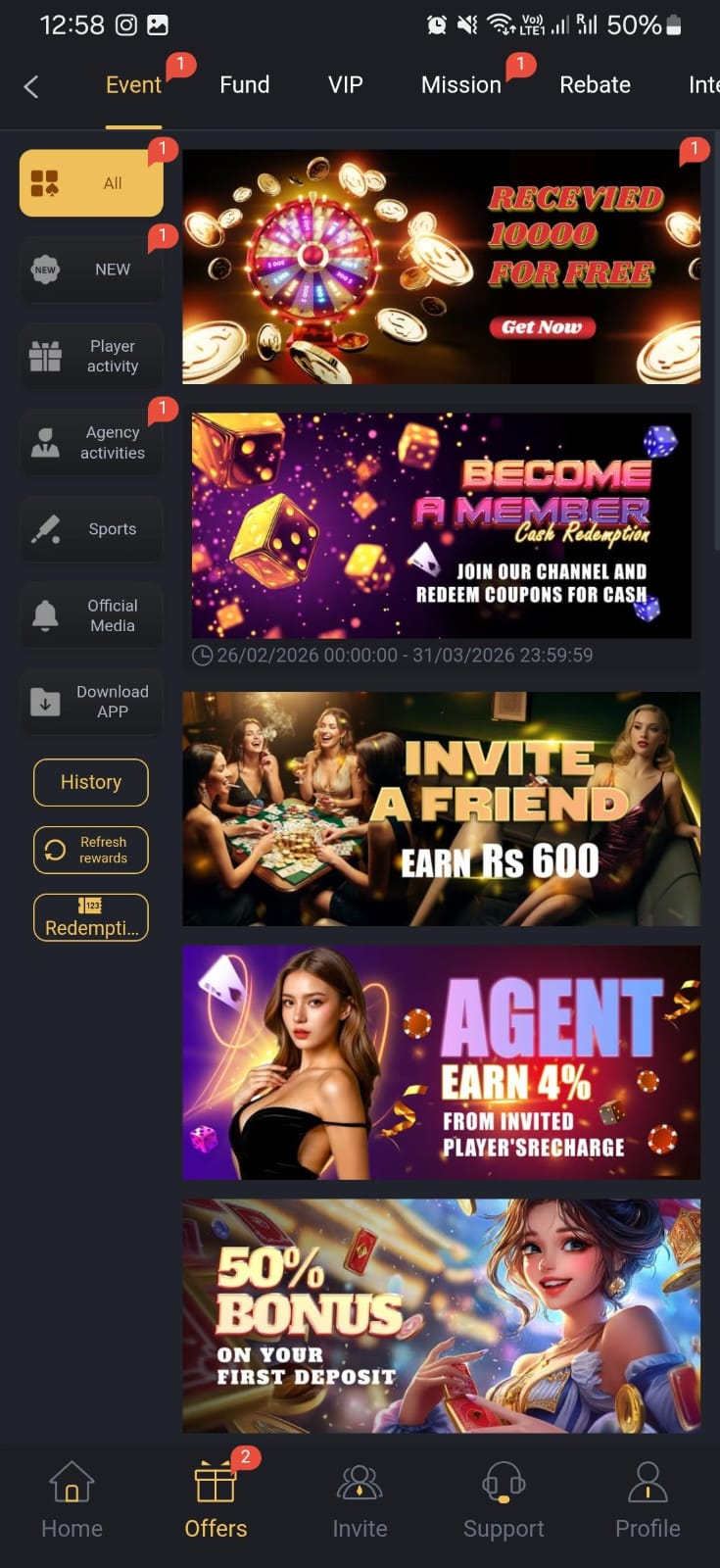Image resolution: width=720 pixels, height=1568 pixels.
Task: Filter events by Sports
Action: click(x=91, y=529)
